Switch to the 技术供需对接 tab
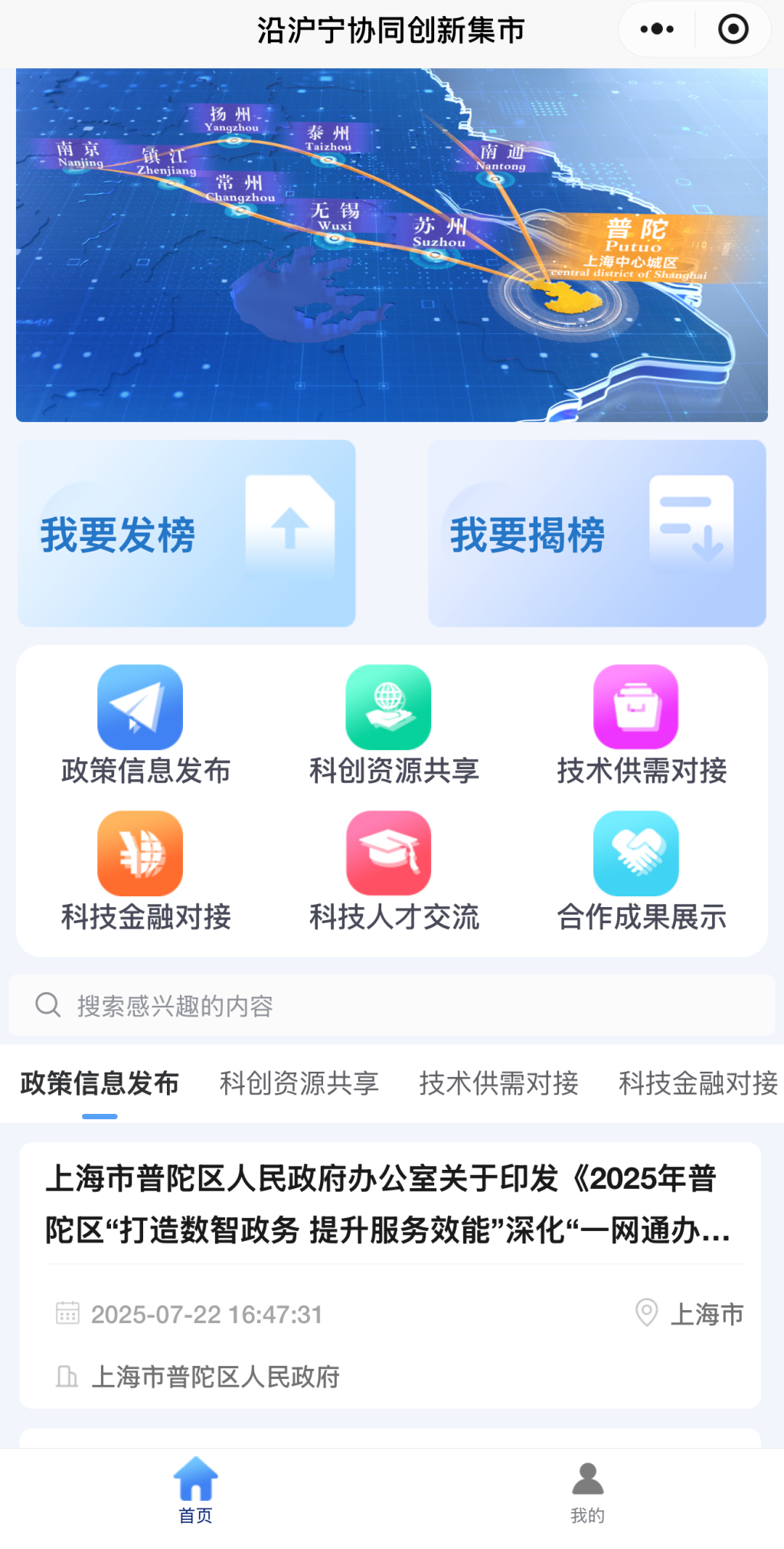Viewport: 784px width, 1549px height. (x=498, y=1083)
